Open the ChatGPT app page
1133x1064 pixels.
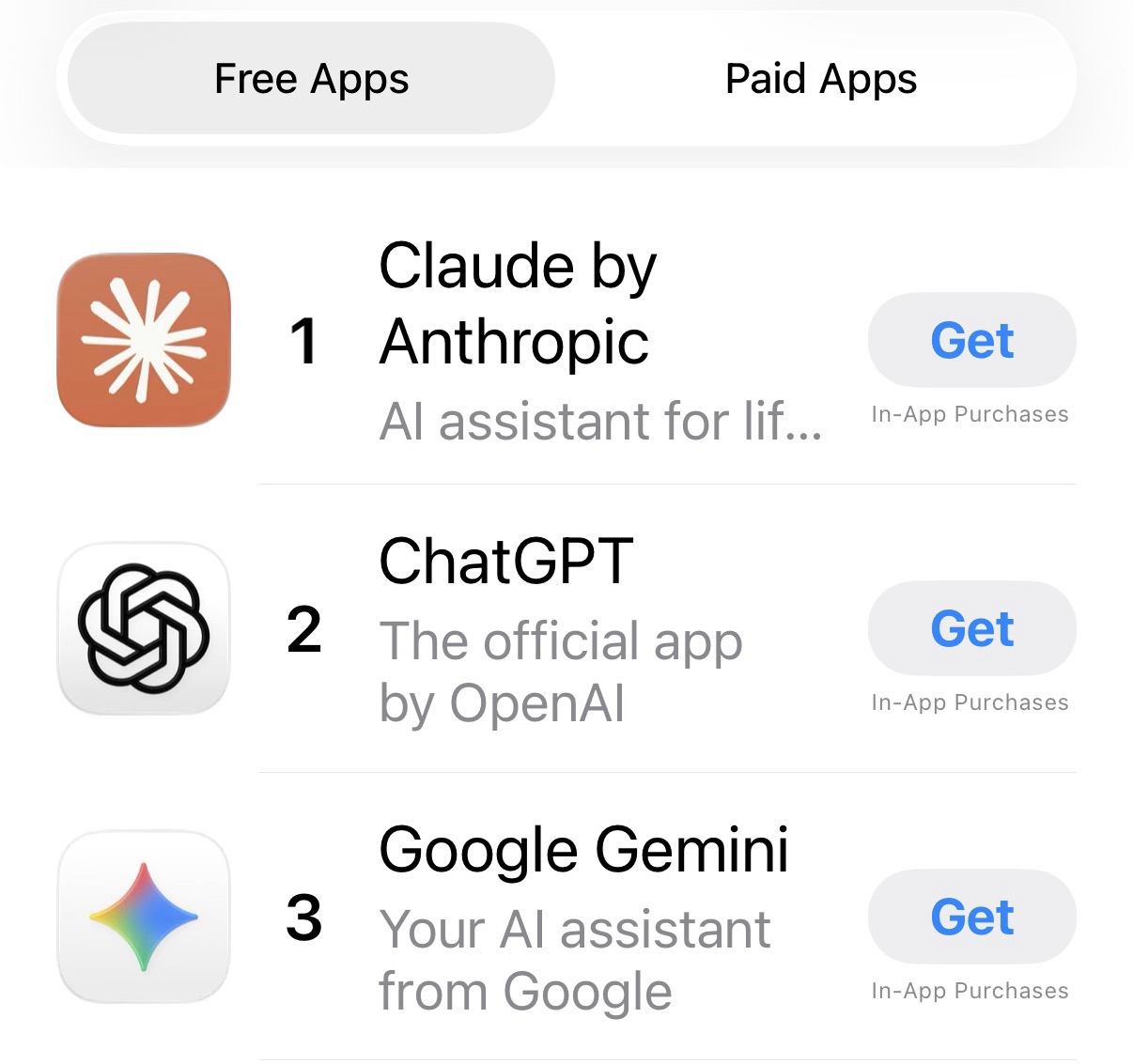pyautogui.click(x=505, y=562)
